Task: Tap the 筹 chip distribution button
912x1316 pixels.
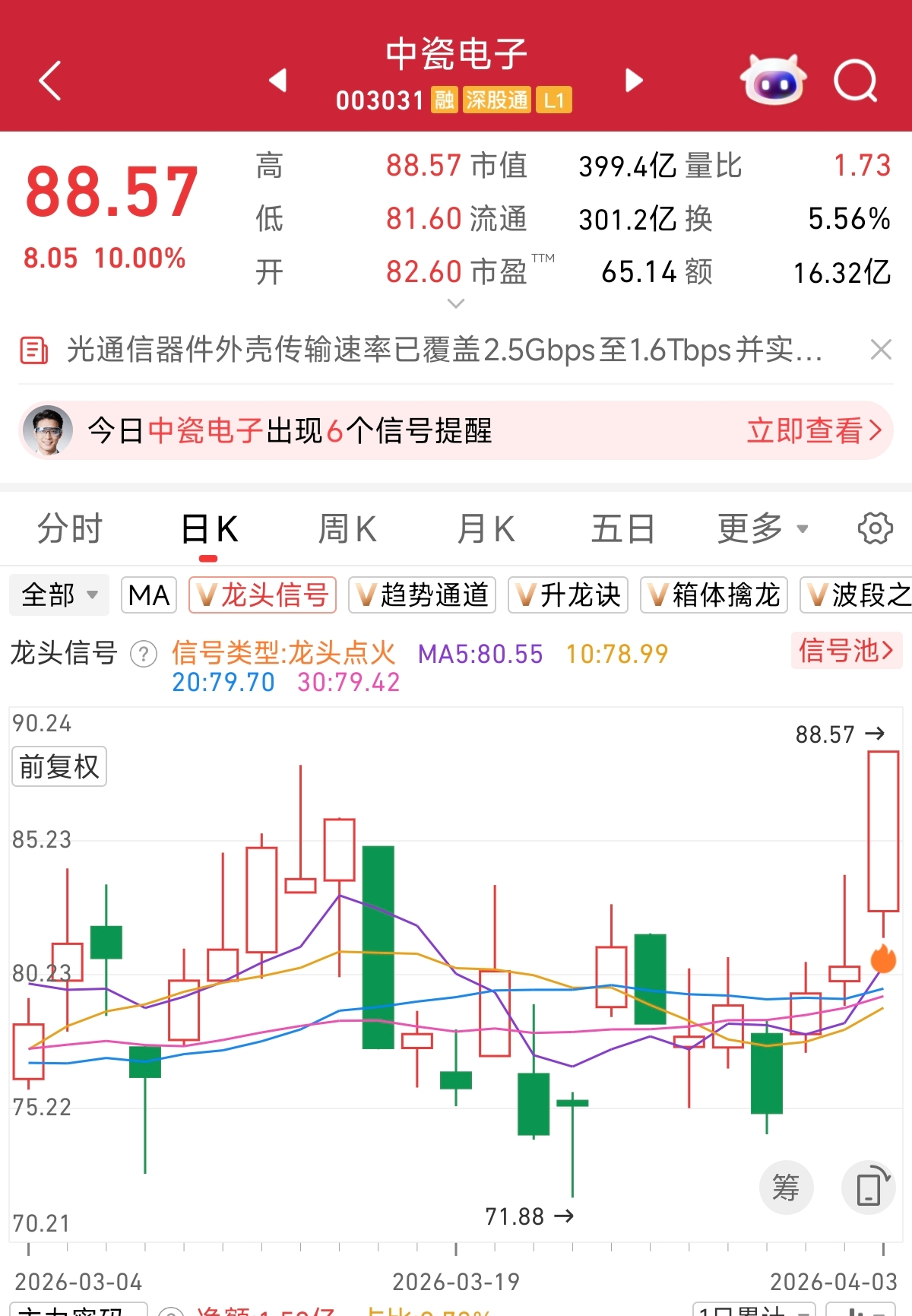Action: (x=786, y=1188)
